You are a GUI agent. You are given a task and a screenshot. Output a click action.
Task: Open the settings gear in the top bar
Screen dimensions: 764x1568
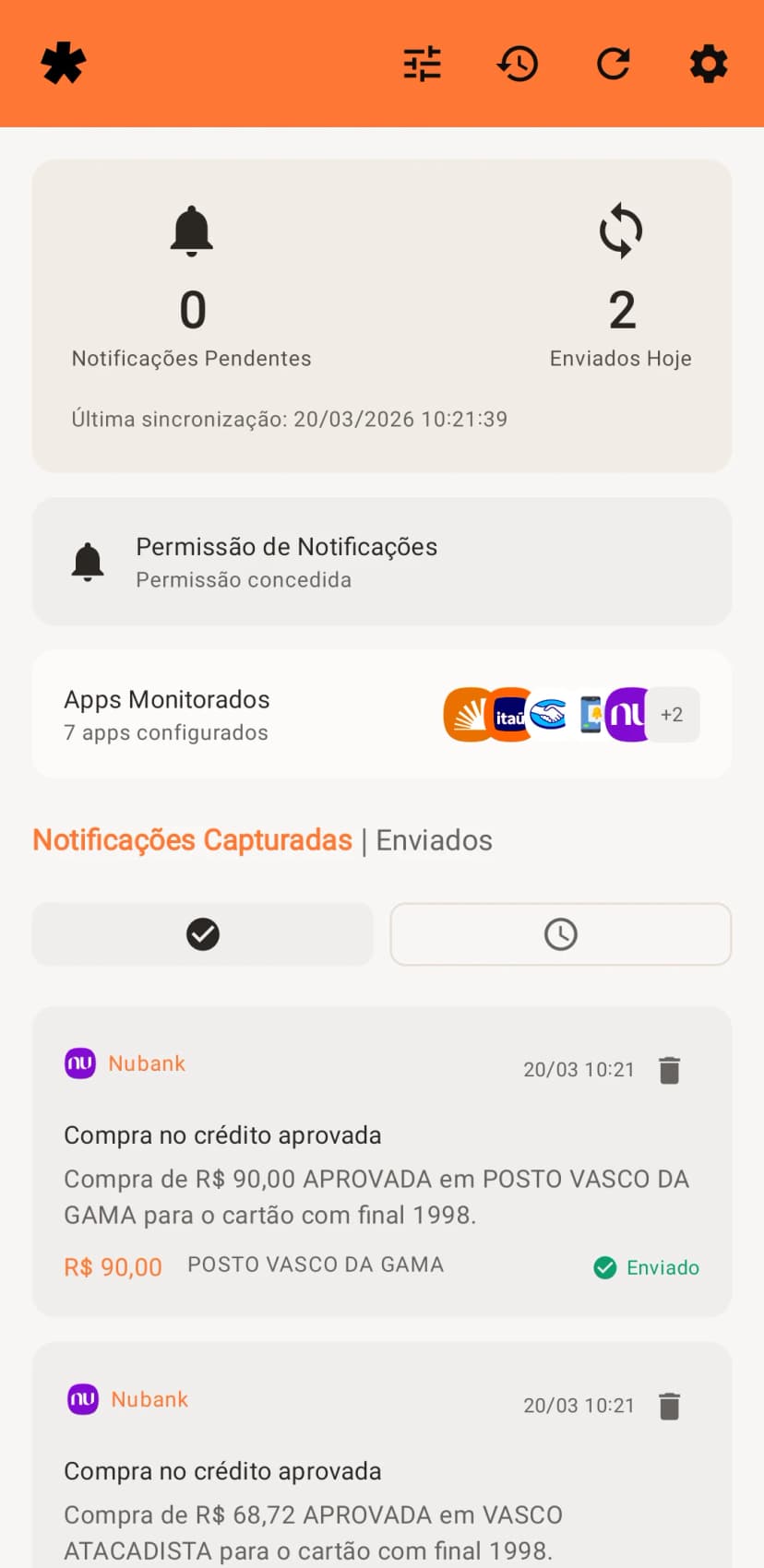pyautogui.click(x=707, y=63)
